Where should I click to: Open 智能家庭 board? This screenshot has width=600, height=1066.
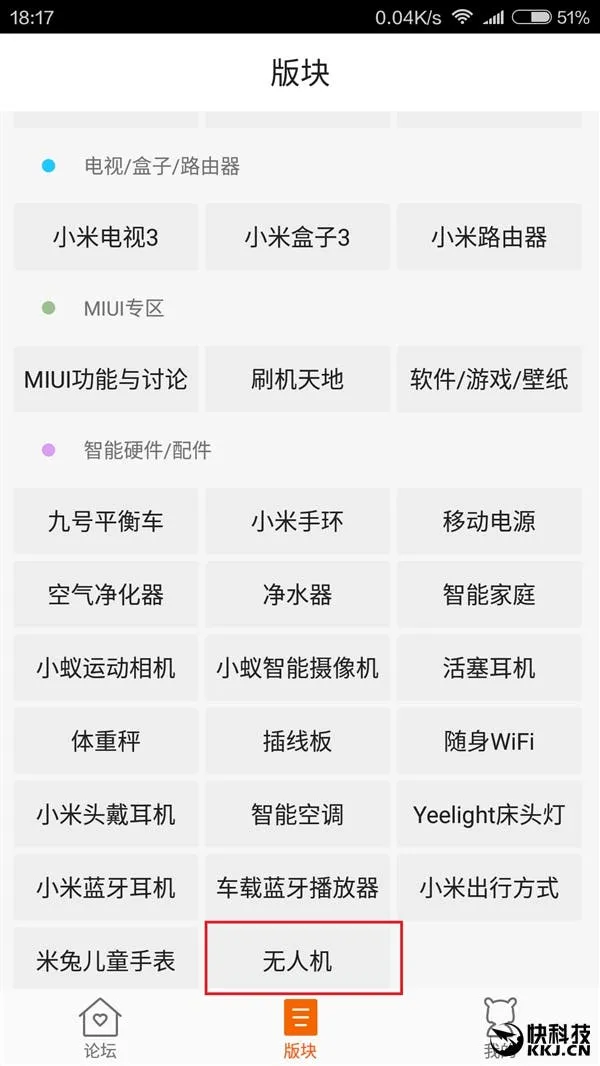489,595
